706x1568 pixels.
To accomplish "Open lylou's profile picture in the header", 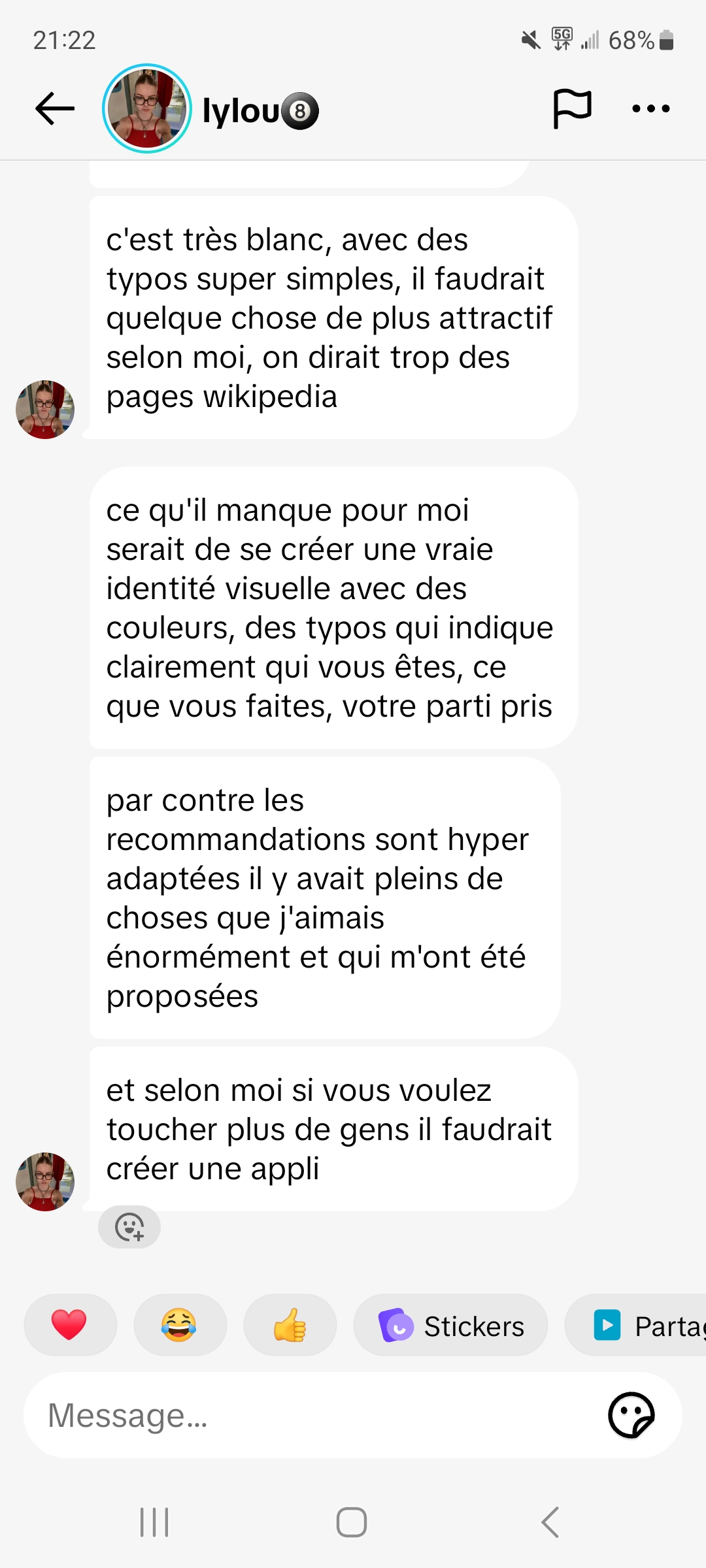I will [147, 108].
